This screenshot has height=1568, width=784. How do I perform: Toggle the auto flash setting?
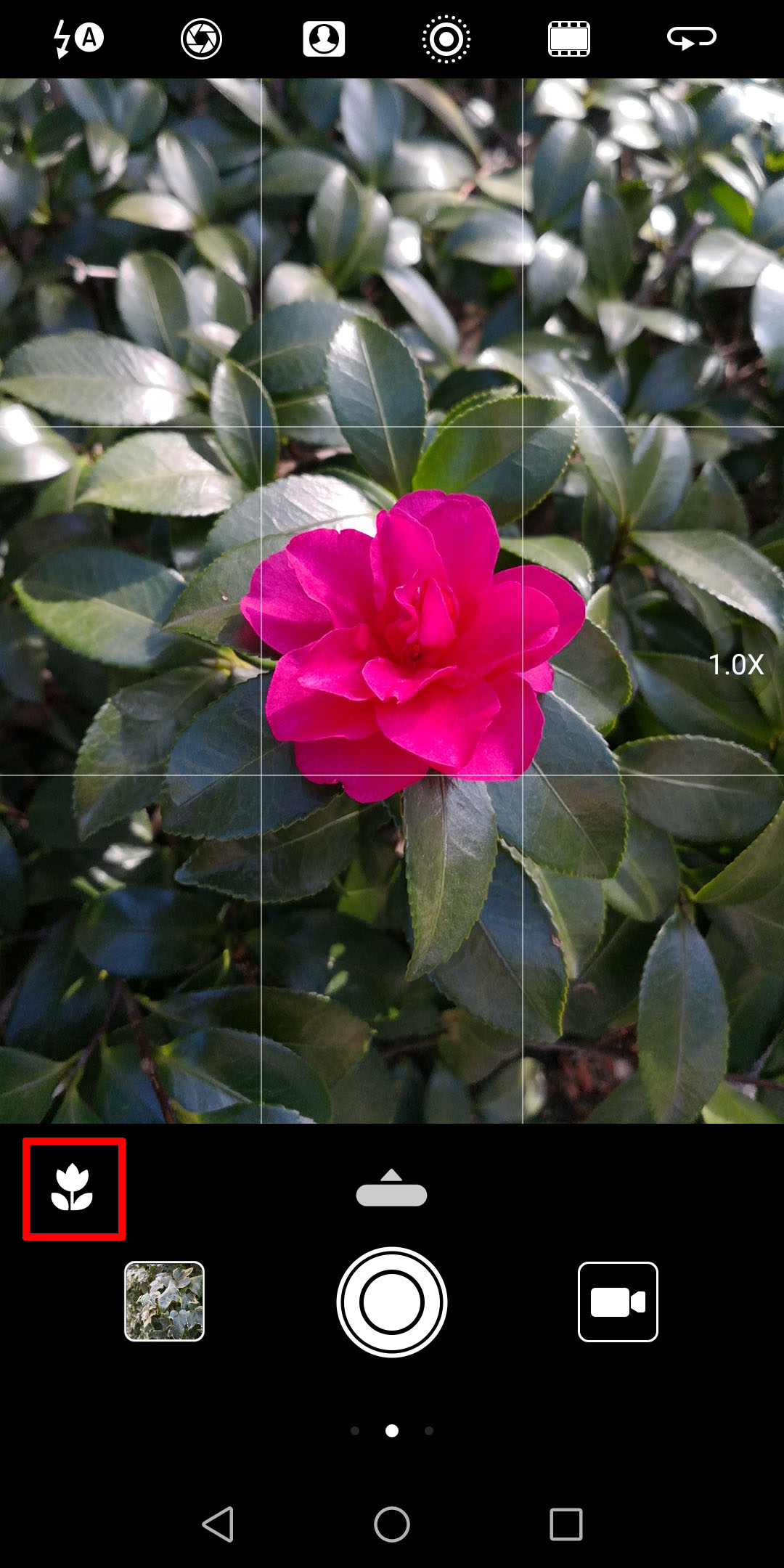(78, 38)
